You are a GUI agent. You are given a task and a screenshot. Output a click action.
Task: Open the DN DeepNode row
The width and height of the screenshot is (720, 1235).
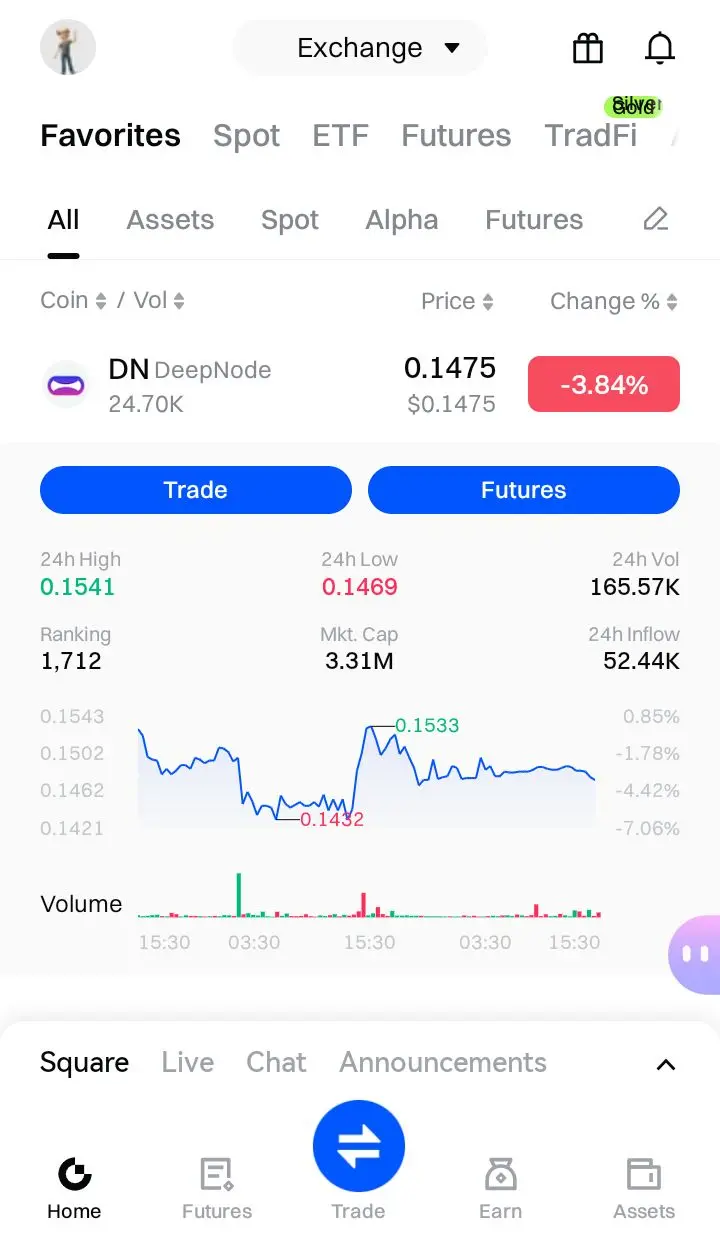[x=360, y=385]
